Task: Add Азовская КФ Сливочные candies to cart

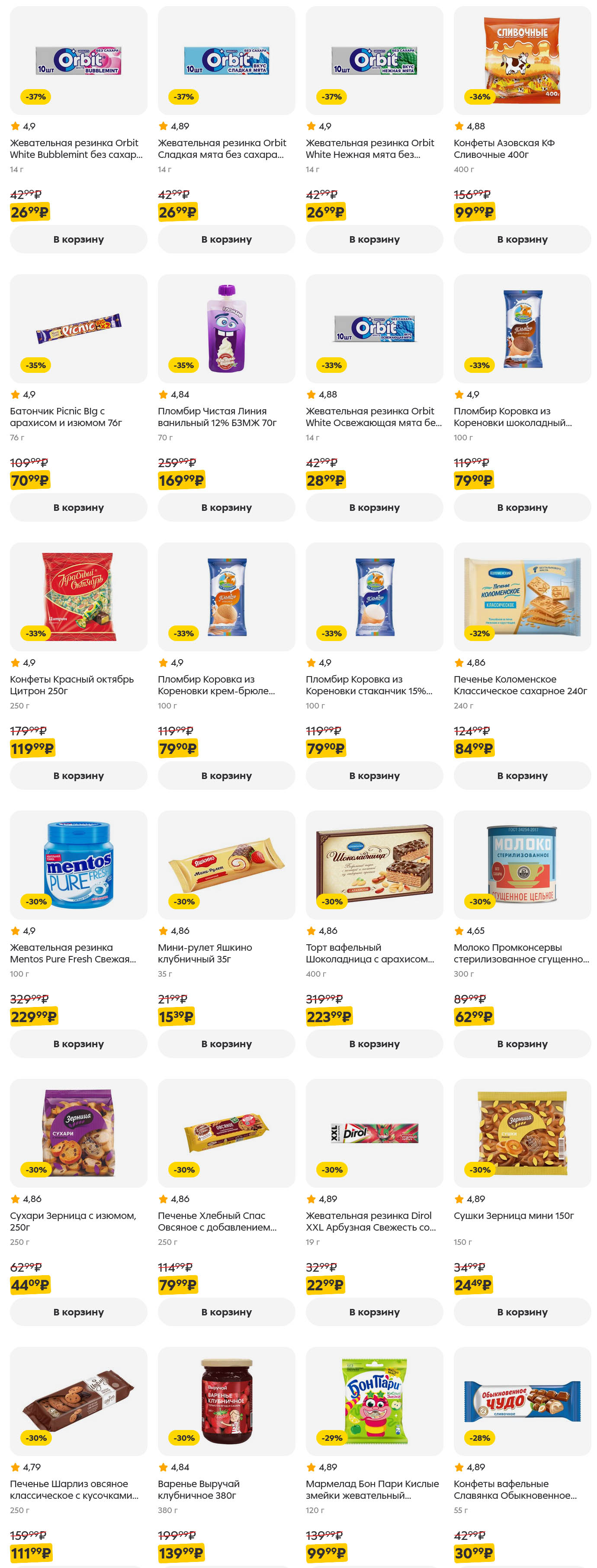Action: coord(522,239)
